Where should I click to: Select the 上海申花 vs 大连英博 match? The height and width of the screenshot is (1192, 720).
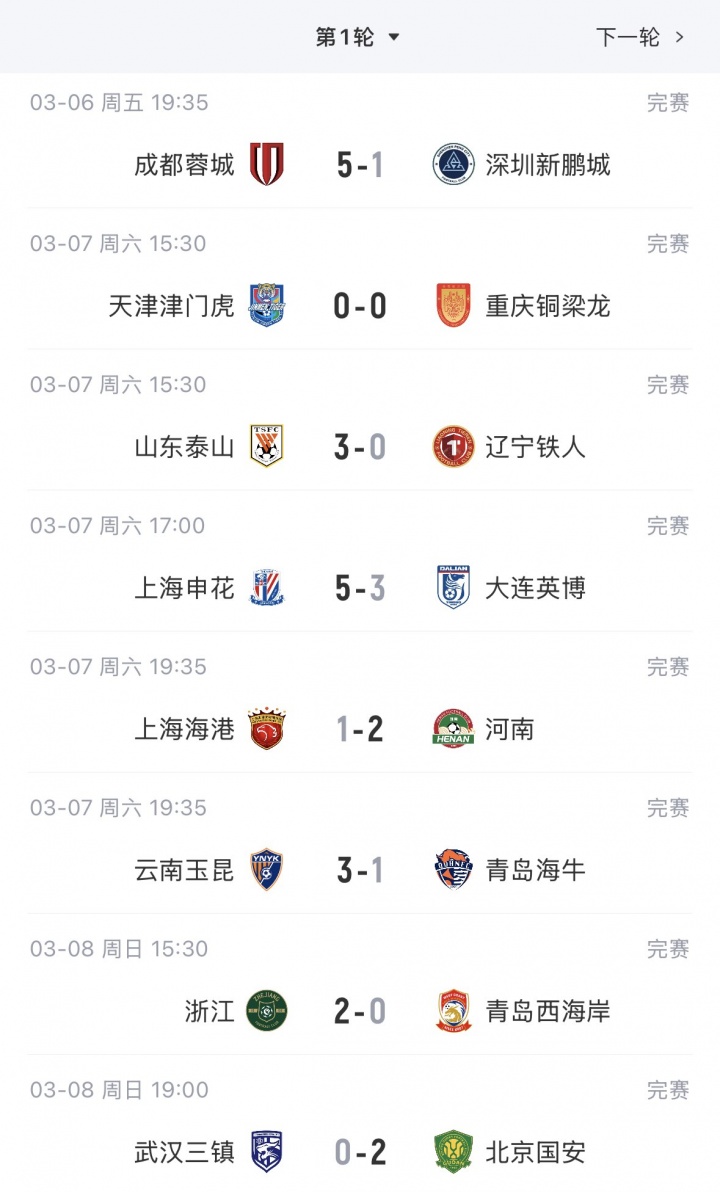coord(360,587)
